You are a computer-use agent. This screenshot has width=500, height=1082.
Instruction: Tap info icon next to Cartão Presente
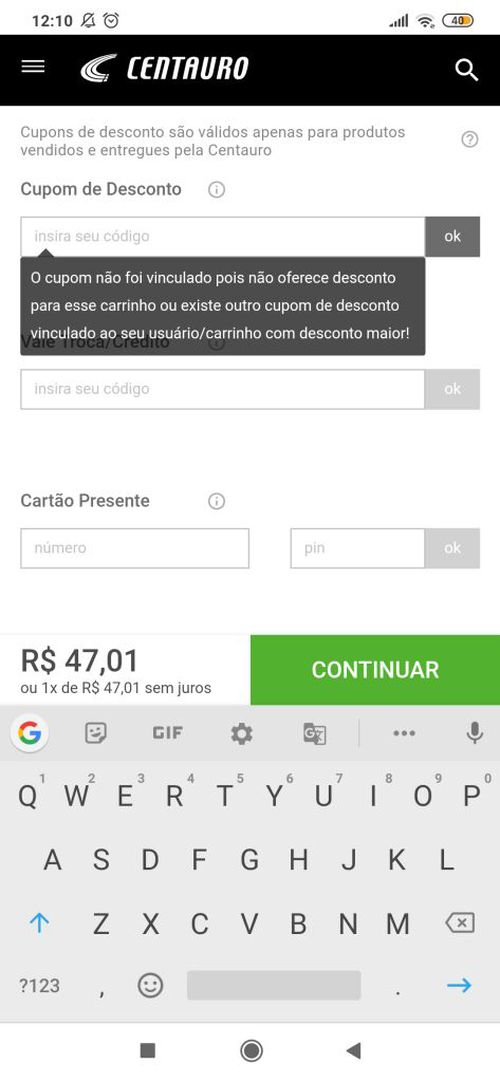tap(217, 501)
